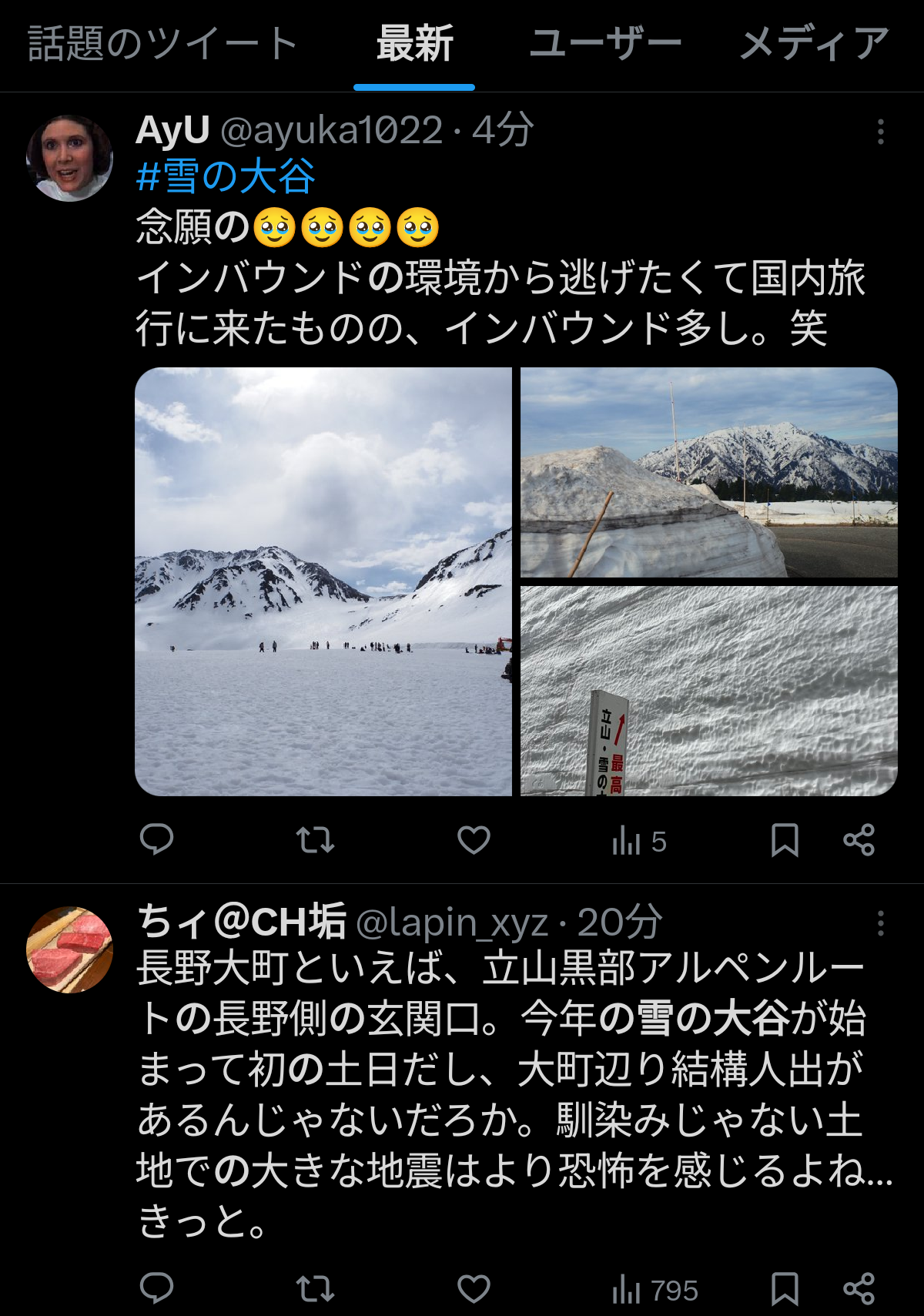Open overflow menu on ちィ@CH垢's tweet

point(881,923)
